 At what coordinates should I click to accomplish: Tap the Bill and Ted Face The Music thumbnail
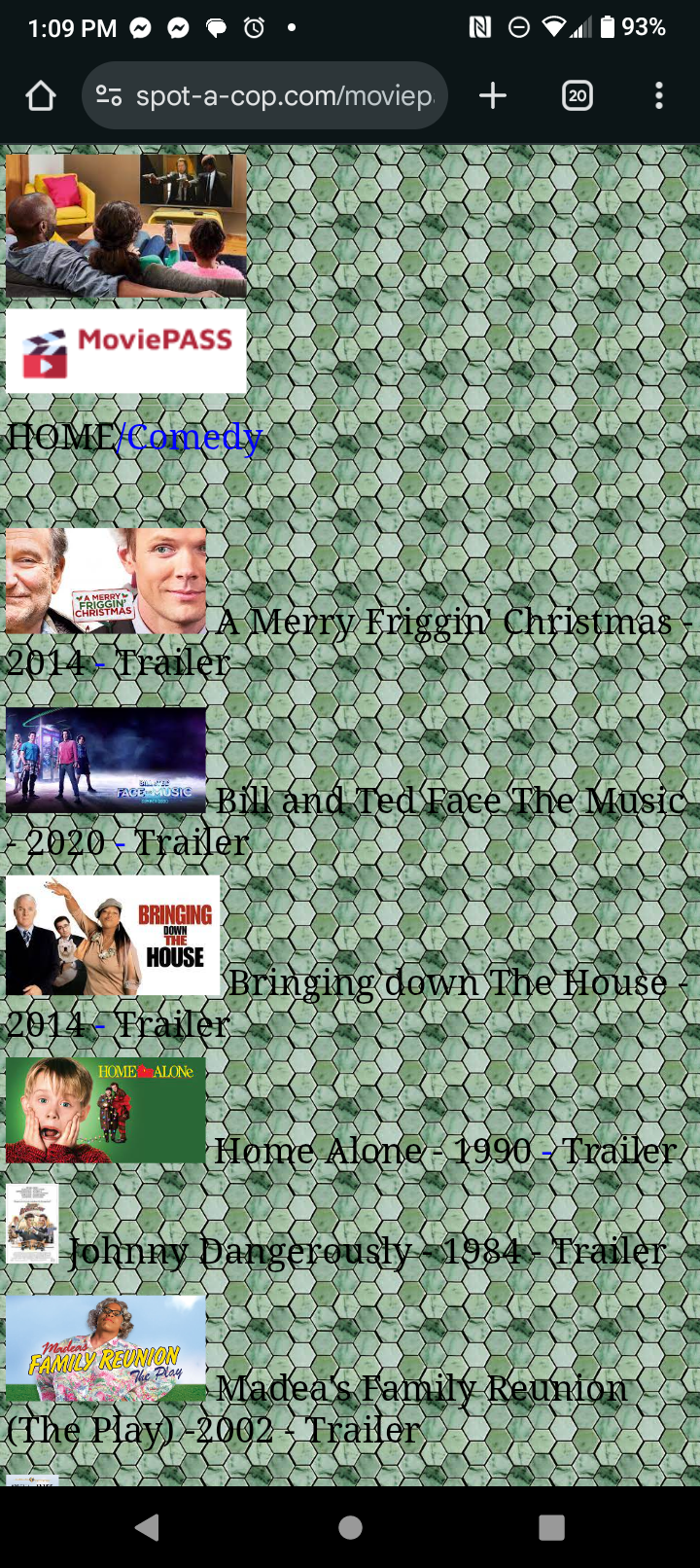[x=106, y=759]
